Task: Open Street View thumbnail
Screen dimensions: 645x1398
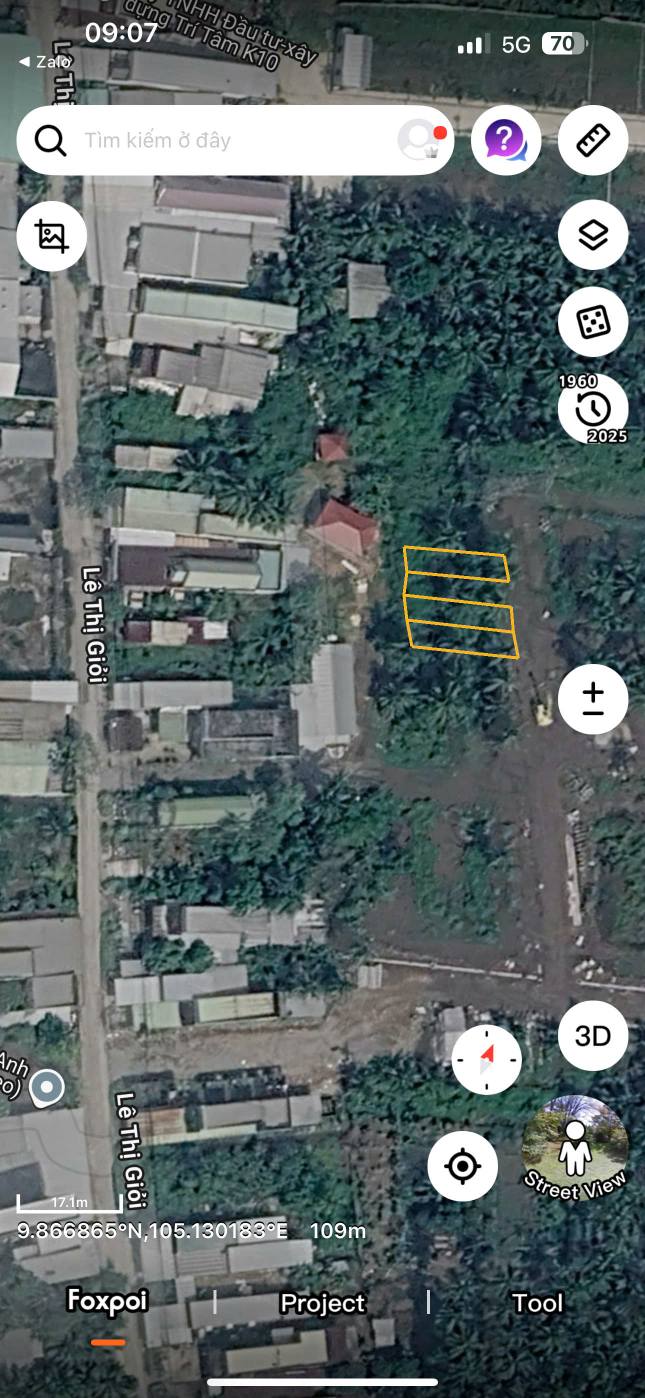Action: (575, 1149)
